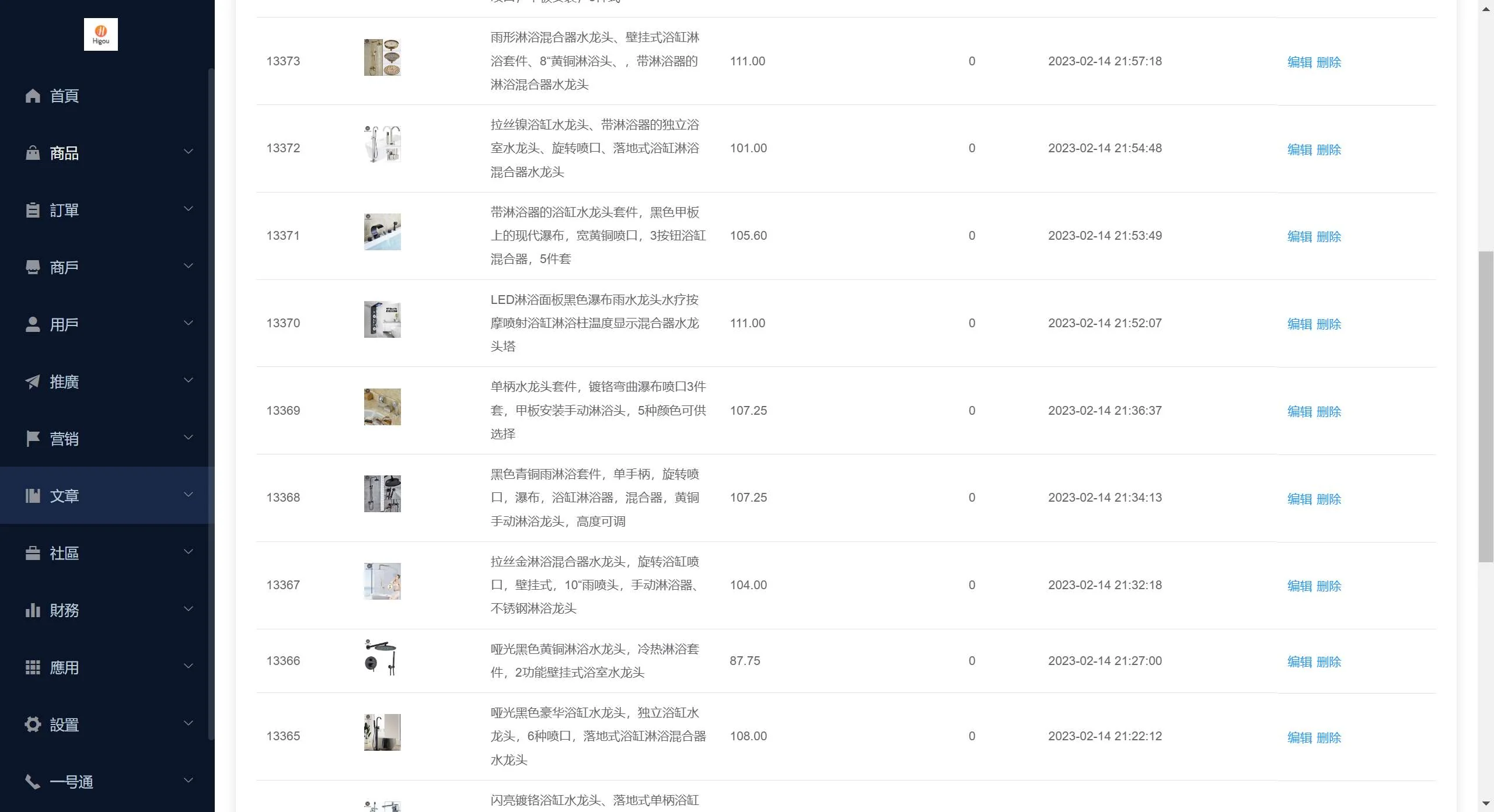Expand the 用戶 users menu

click(x=107, y=324)
